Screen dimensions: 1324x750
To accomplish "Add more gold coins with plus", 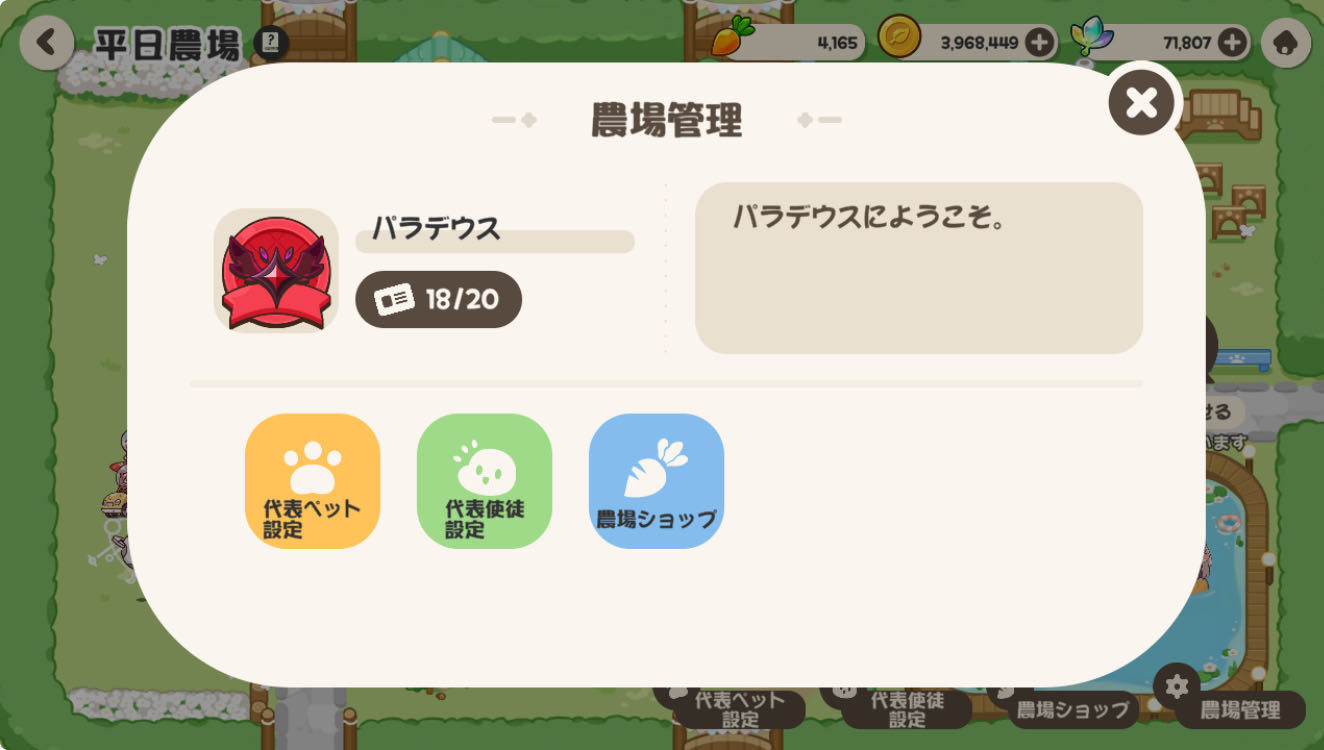I will point(1039,43).
